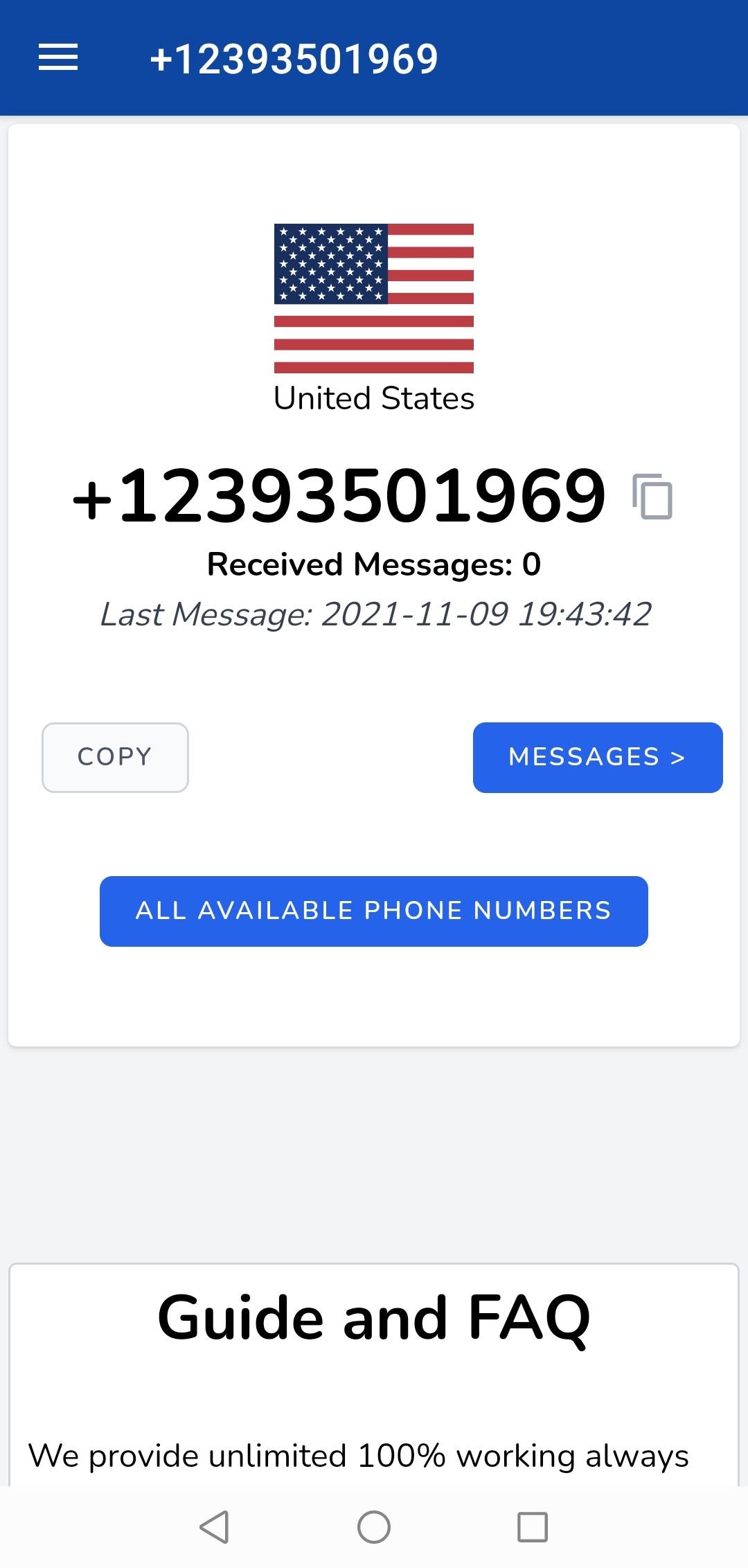View all available phone numbers
The image size is (748, 1568).
pos(374,911)
